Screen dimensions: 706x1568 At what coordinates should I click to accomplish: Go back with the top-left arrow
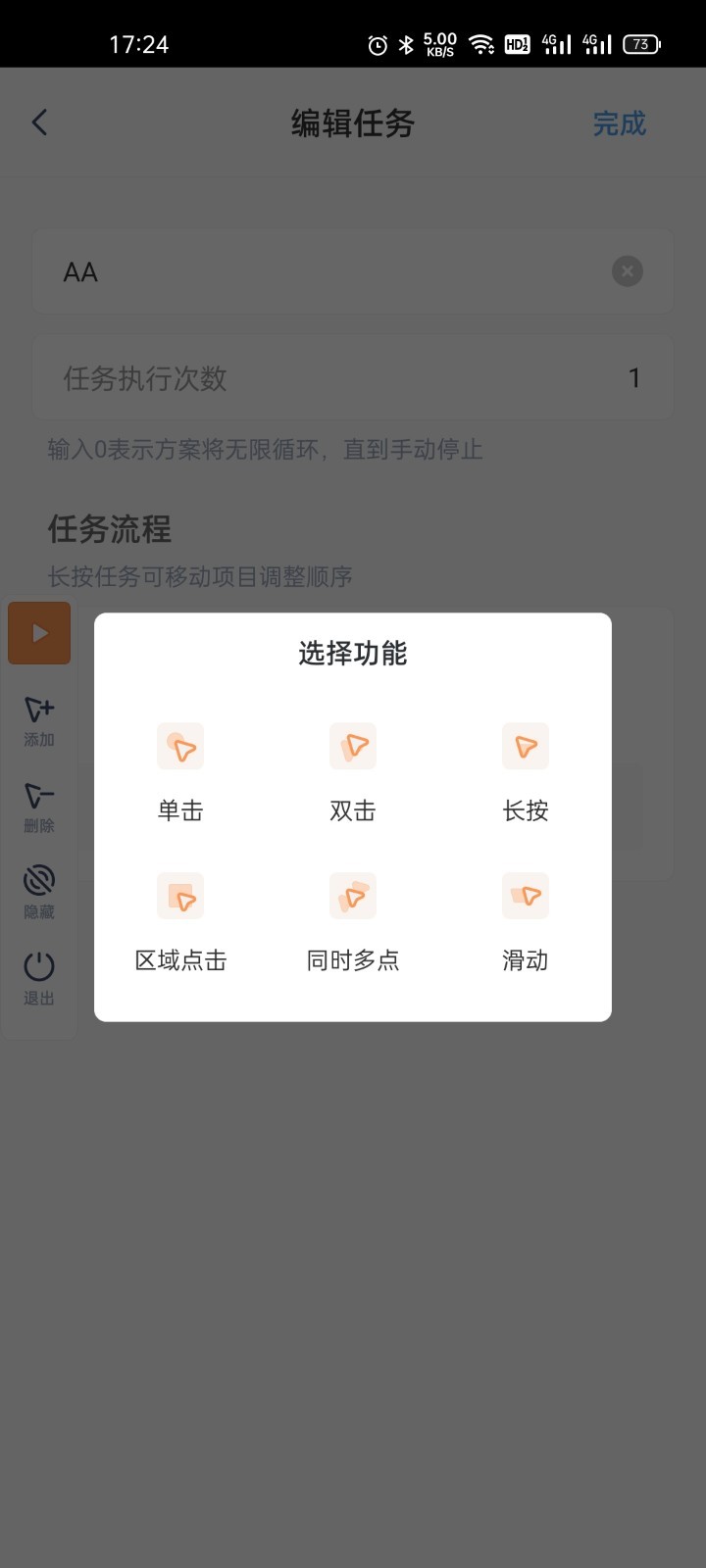pos(40,122)
